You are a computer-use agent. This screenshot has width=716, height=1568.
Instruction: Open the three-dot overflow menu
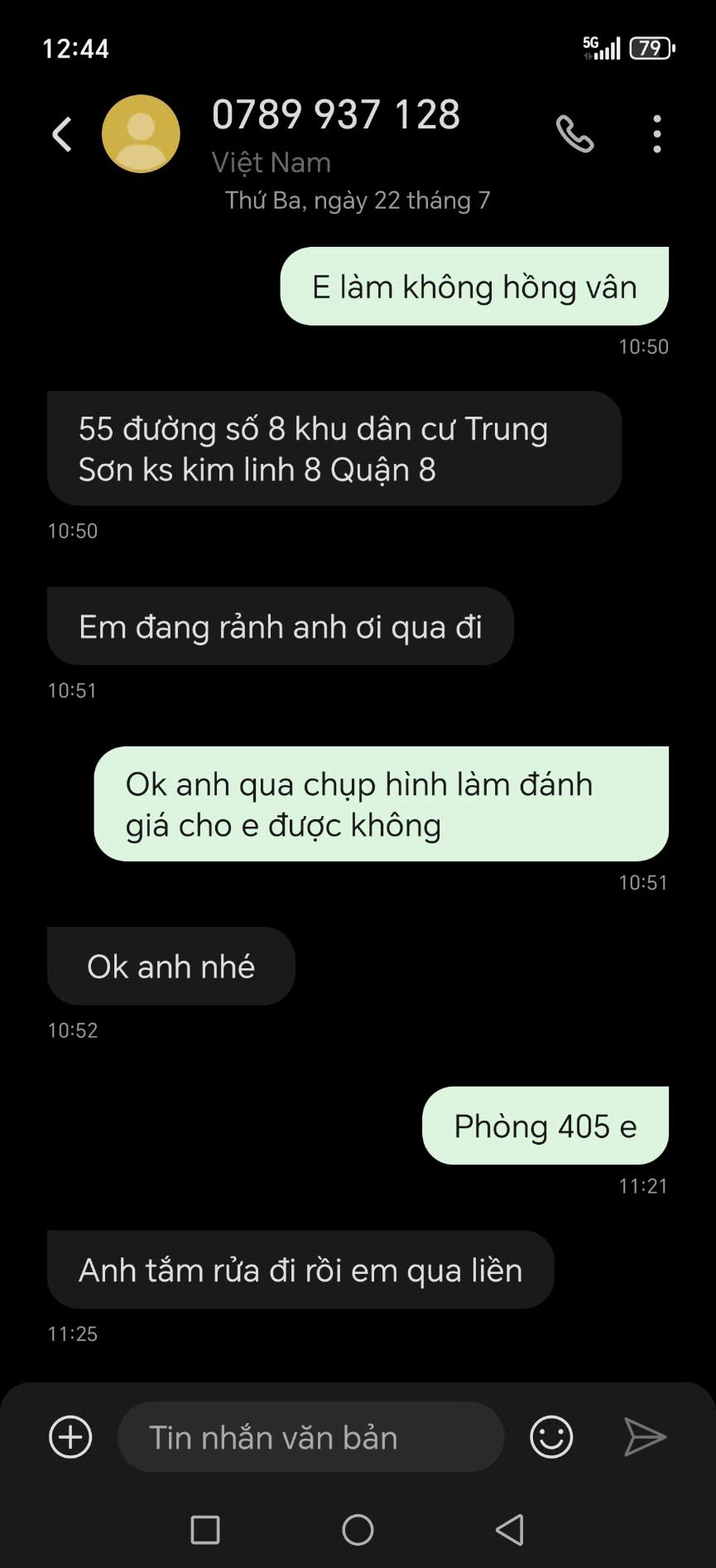[x=656, y=134]
